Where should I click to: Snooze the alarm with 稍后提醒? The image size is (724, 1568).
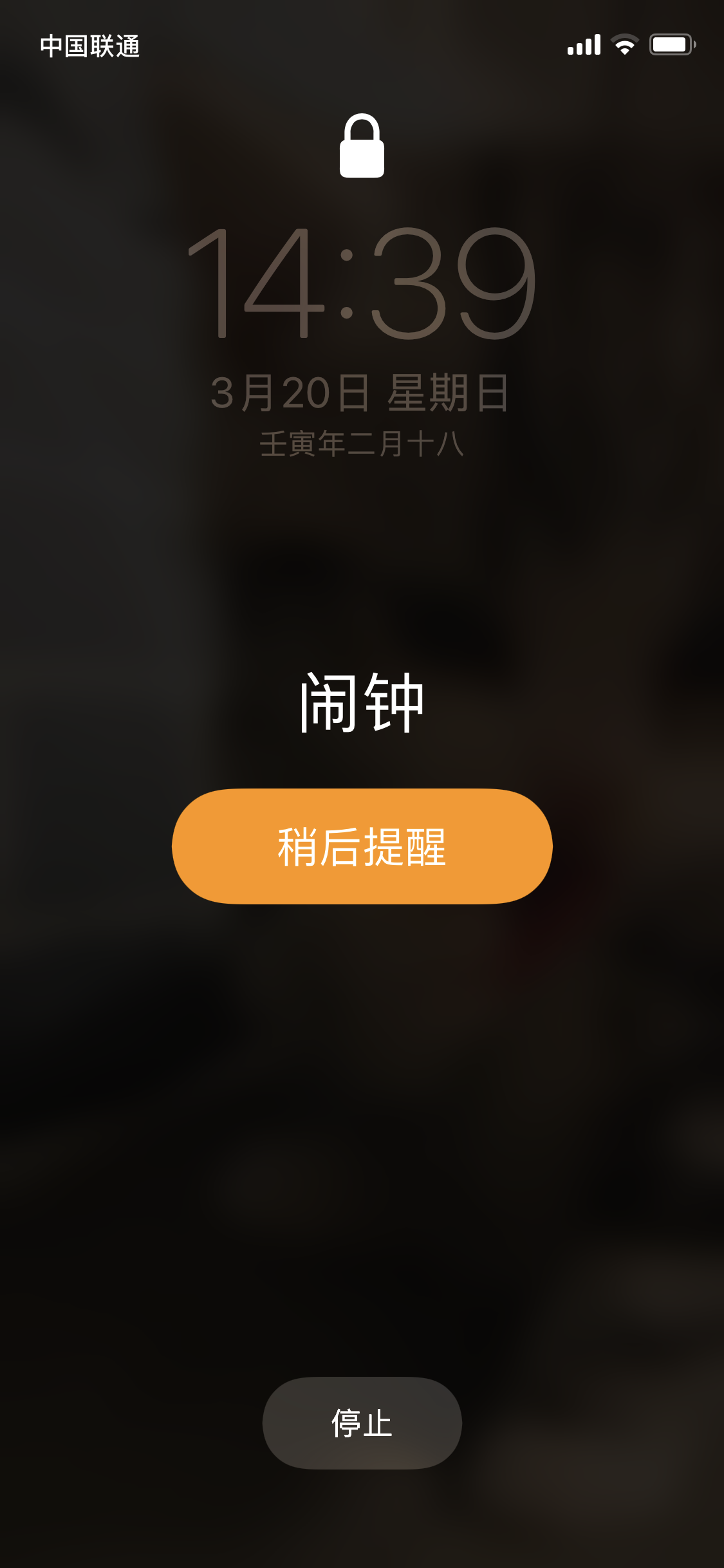362,846
